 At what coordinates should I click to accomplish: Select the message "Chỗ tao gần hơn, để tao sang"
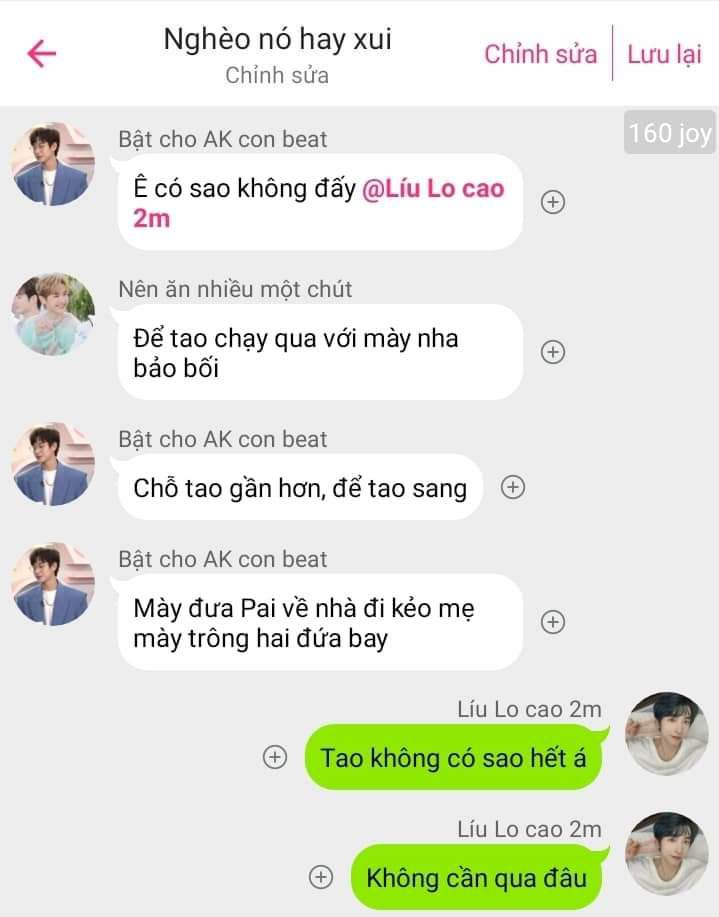[x=299, y=488]
